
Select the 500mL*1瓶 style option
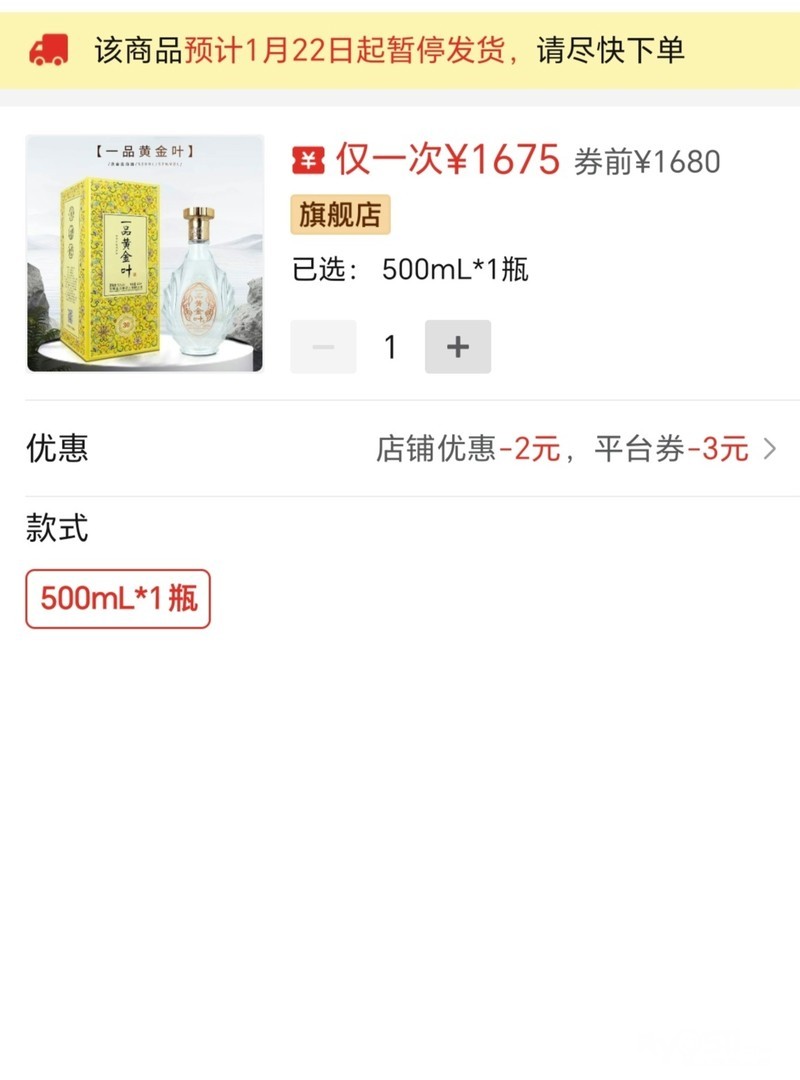pos(118,599)
